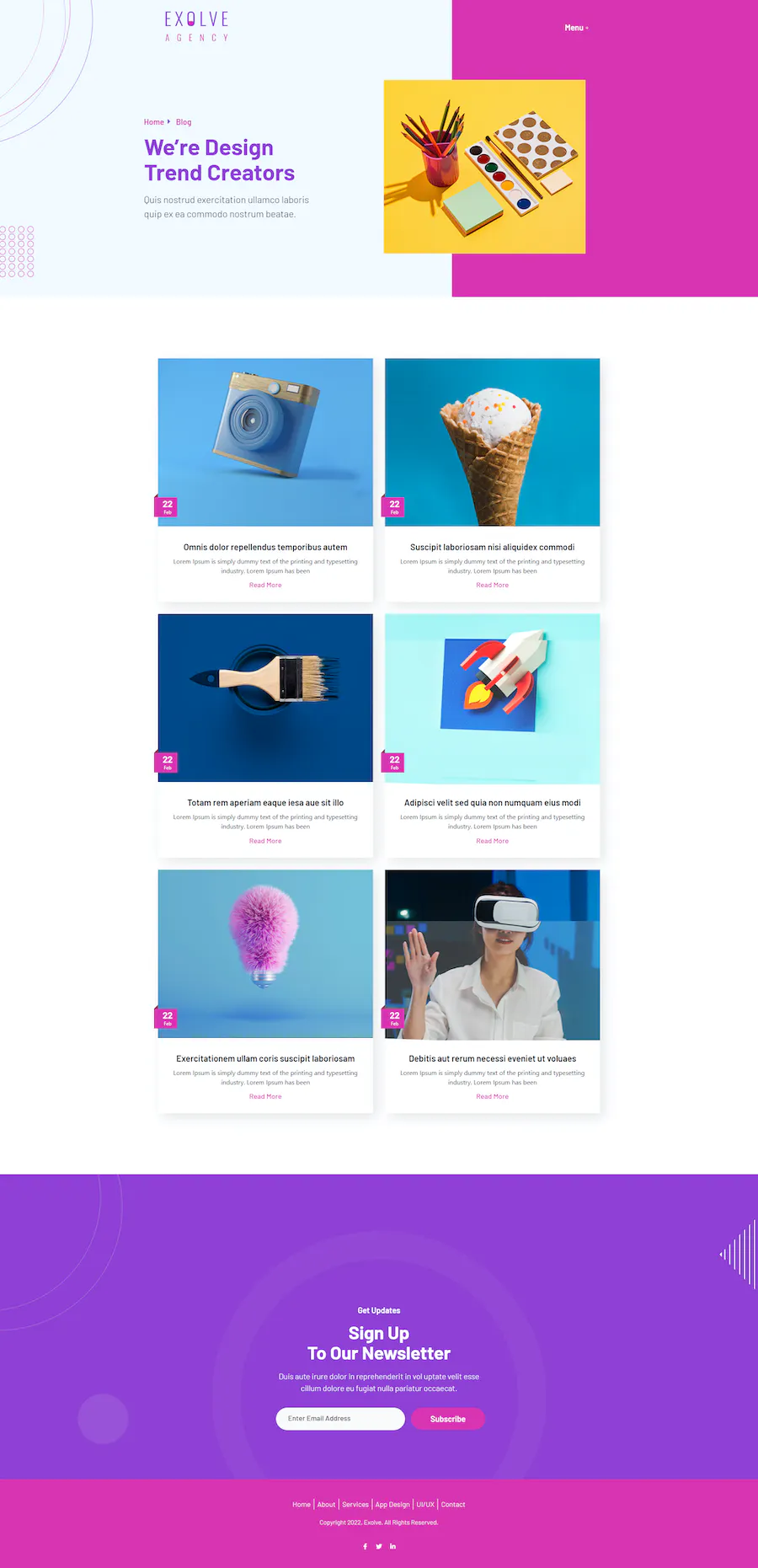Go to the footer Contact link
This screenshot has height=1568, width=758.
[x=453, y=1505]
